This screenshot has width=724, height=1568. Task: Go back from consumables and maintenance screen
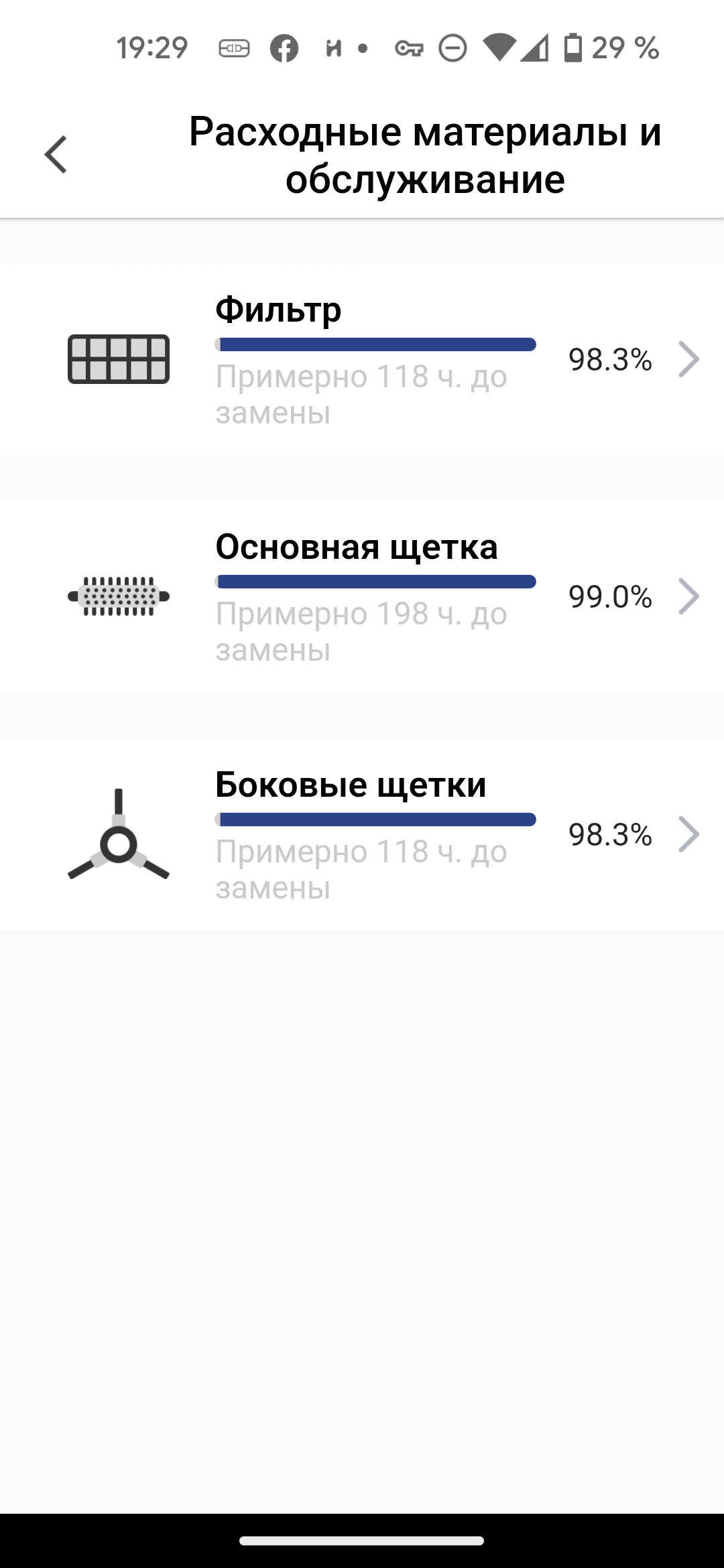pos(56,155)
